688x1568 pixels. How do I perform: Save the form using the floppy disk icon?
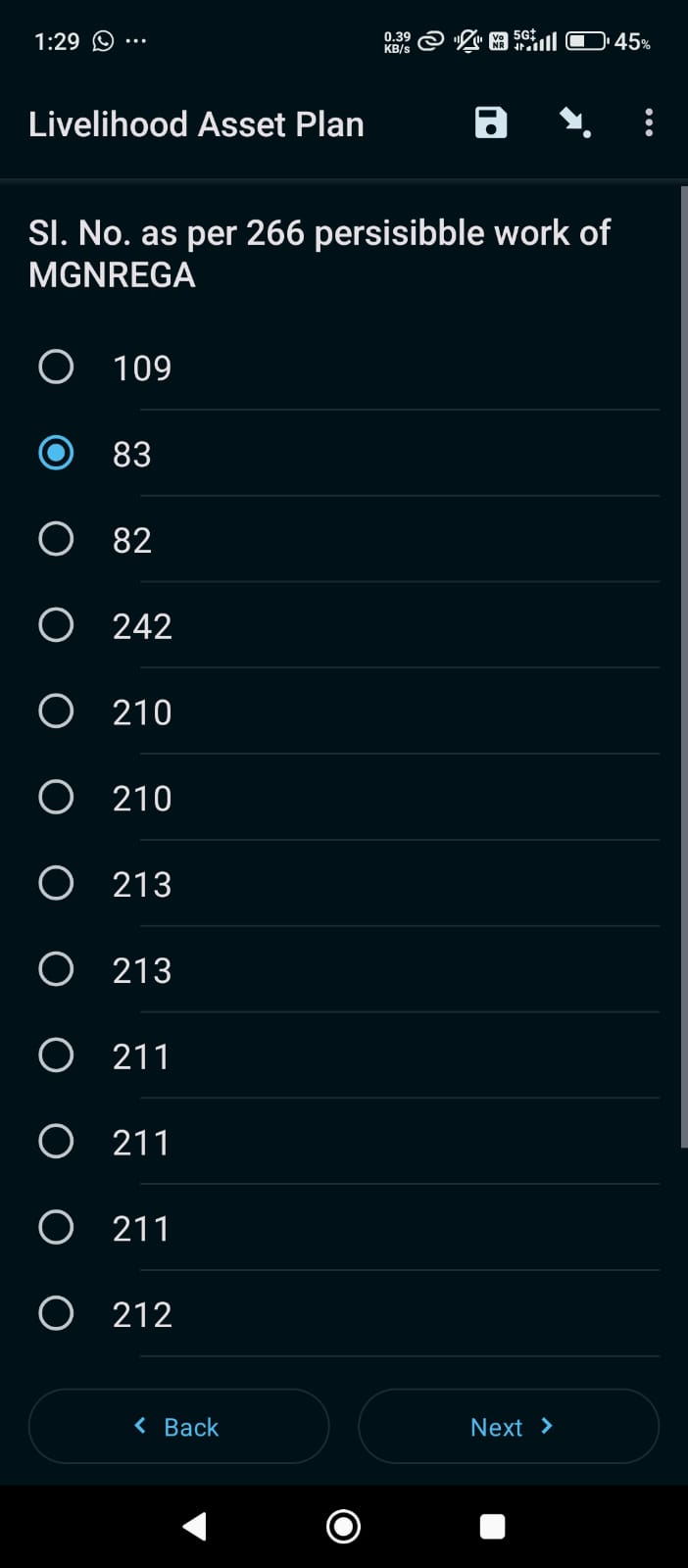(x=491, y=123)
